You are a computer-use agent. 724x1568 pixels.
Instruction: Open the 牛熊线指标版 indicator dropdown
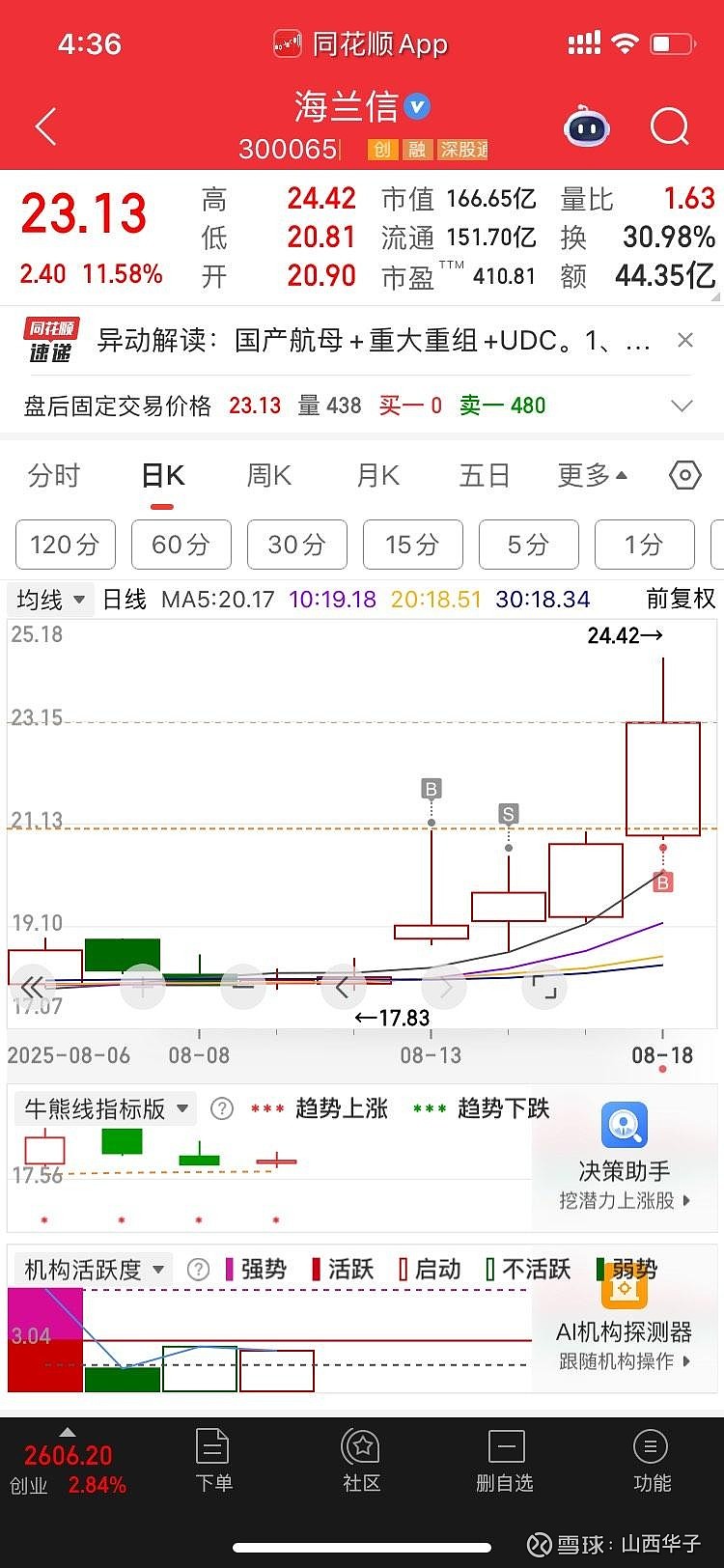(106, 1109)
